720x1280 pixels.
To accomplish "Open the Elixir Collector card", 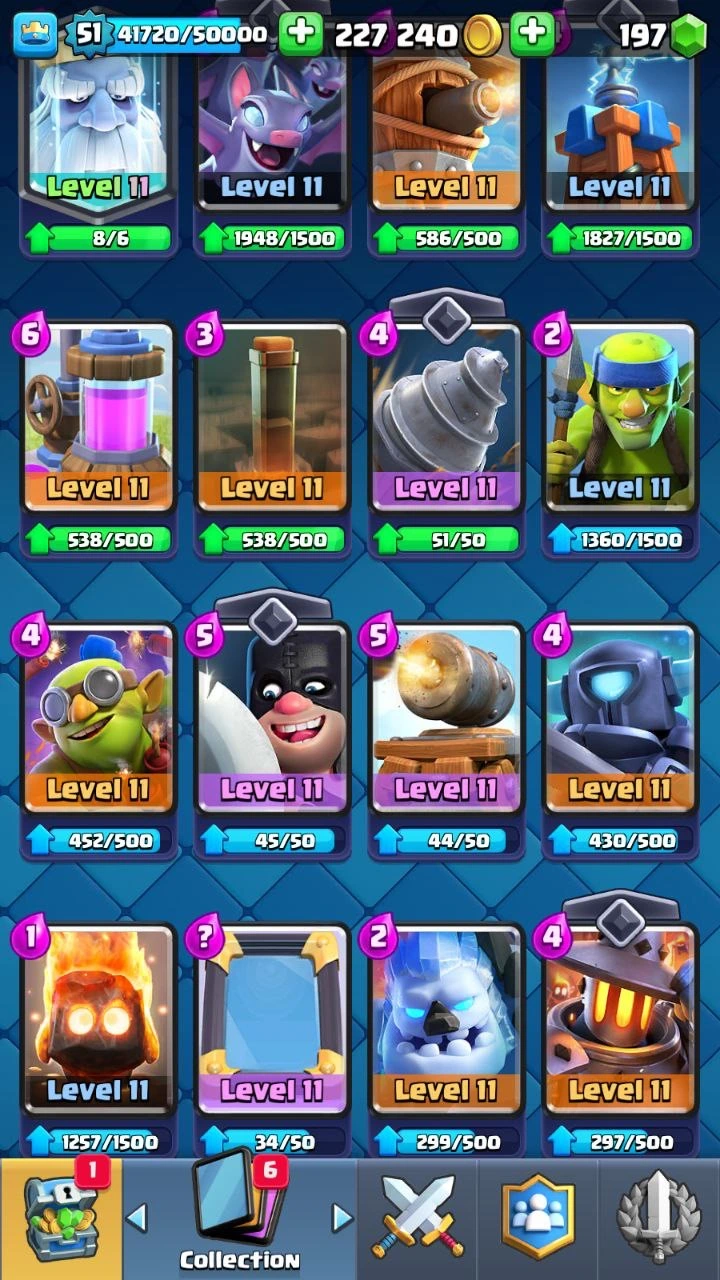I will [98, 420].
